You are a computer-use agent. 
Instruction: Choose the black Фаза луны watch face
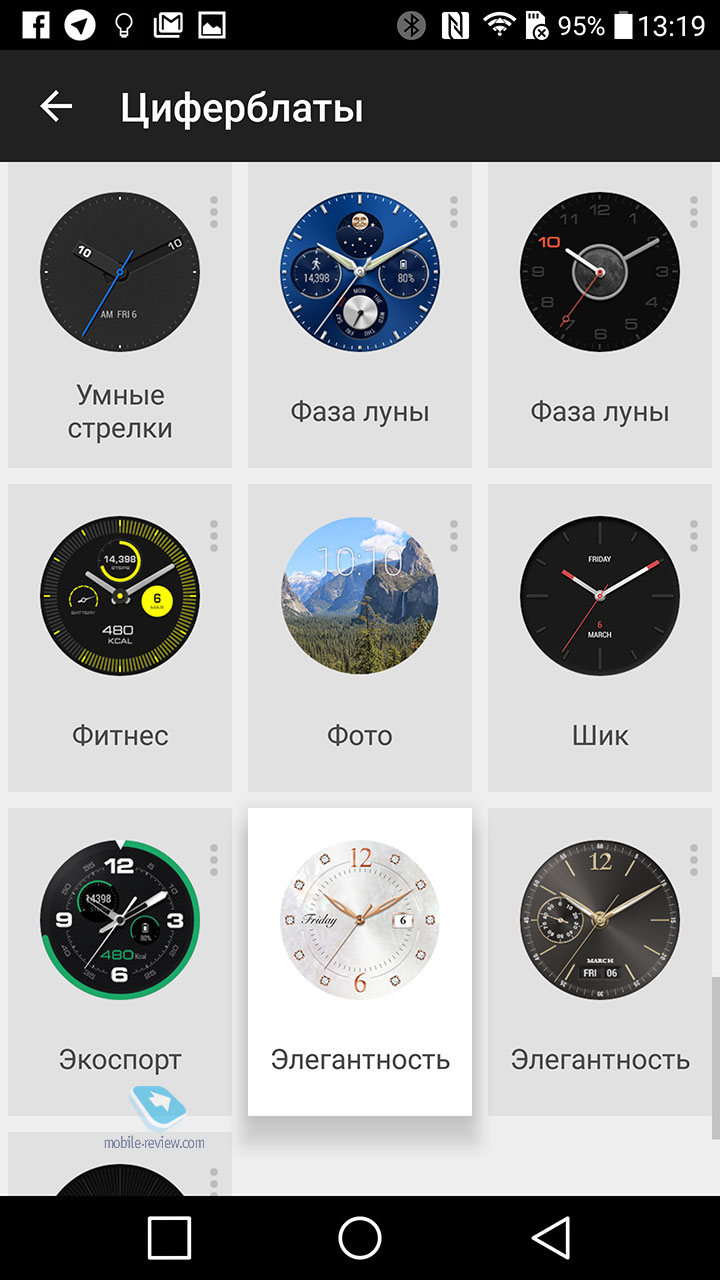(600, 273)
